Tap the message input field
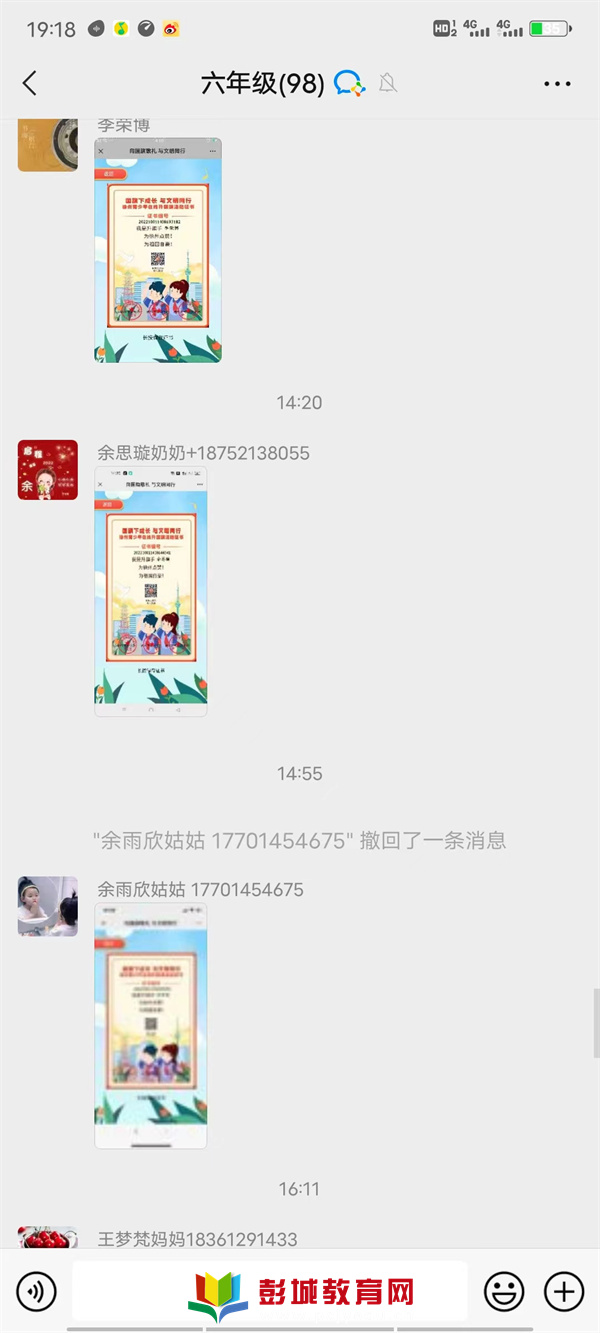Screen dimensions: 600x1333 (x=270, y=1291)
